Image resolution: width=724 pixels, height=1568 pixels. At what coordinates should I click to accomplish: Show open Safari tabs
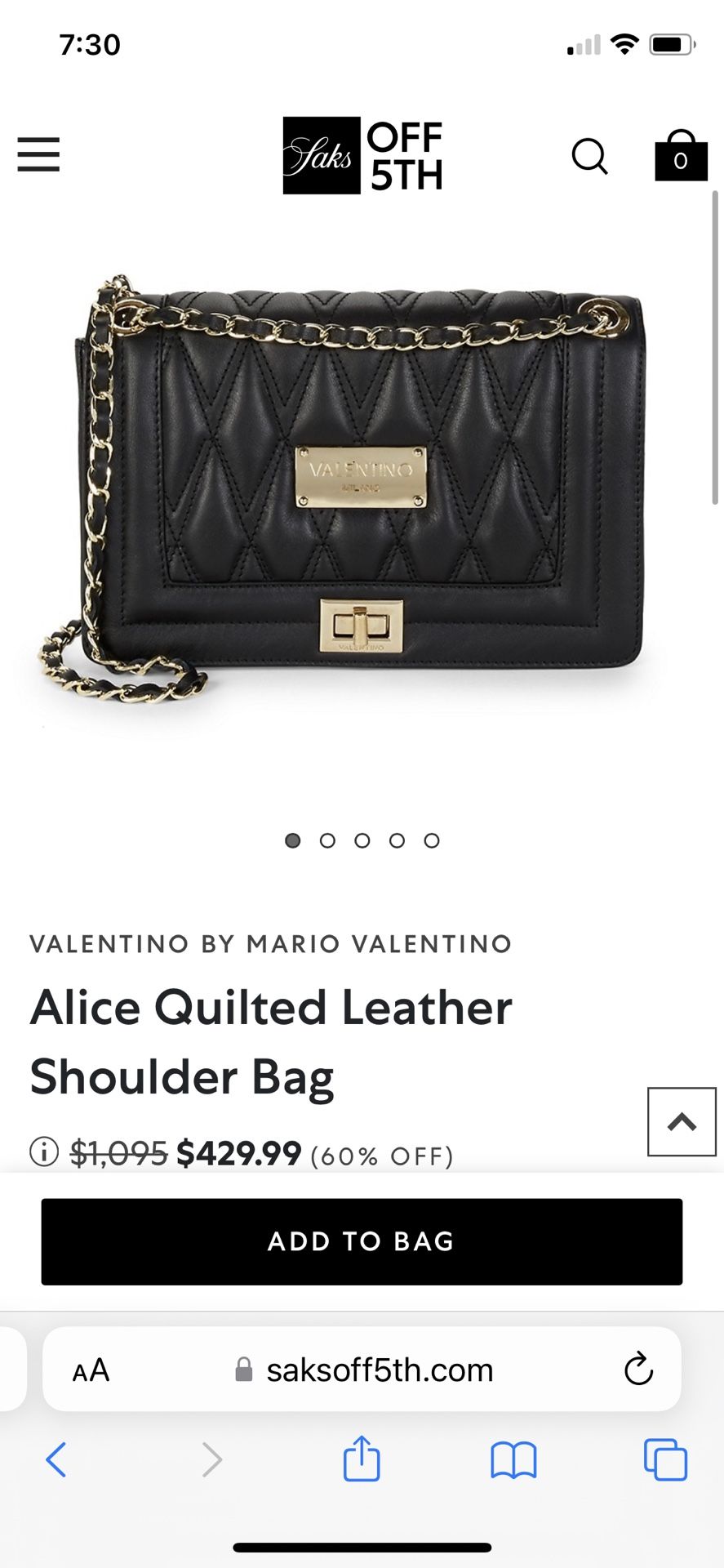point(665,1459)
